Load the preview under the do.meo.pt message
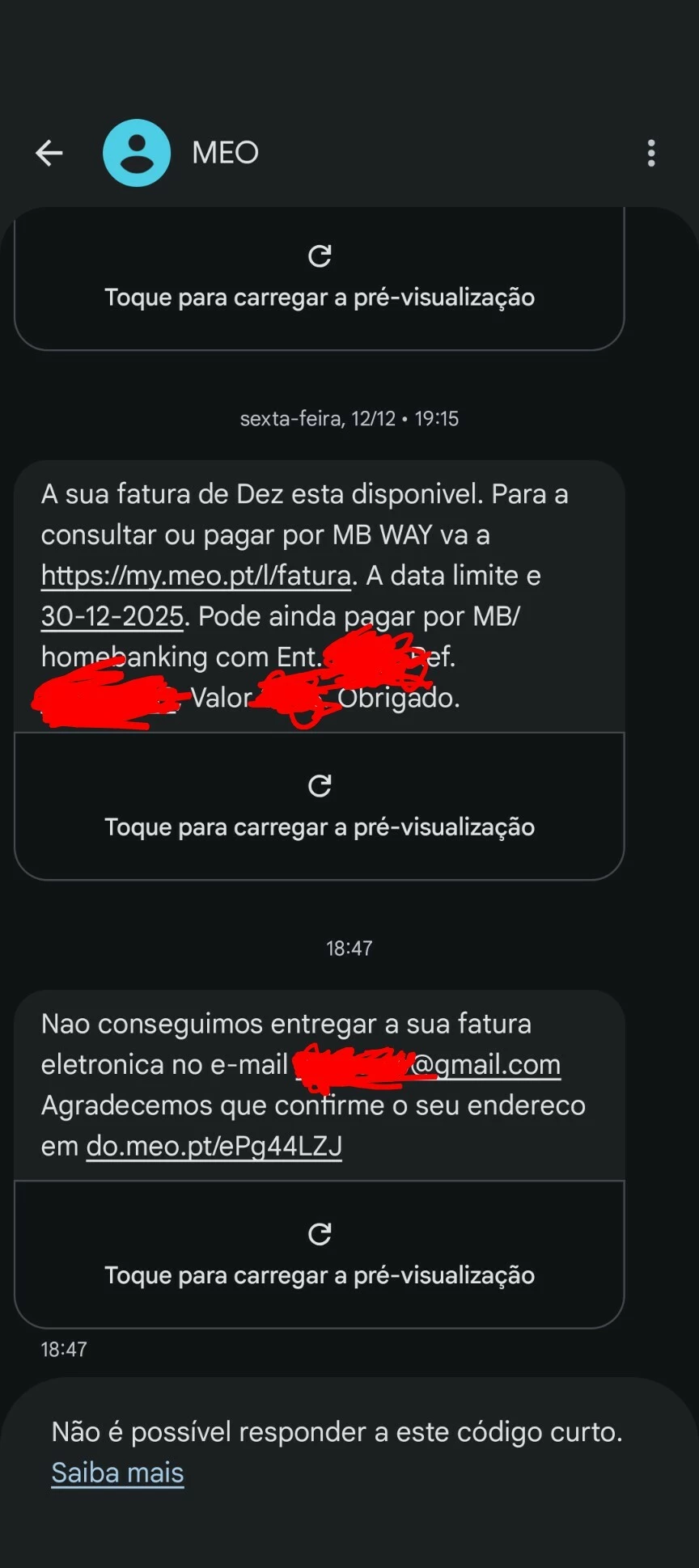This screenshot has height=1568, width=699. [320, 1253]
